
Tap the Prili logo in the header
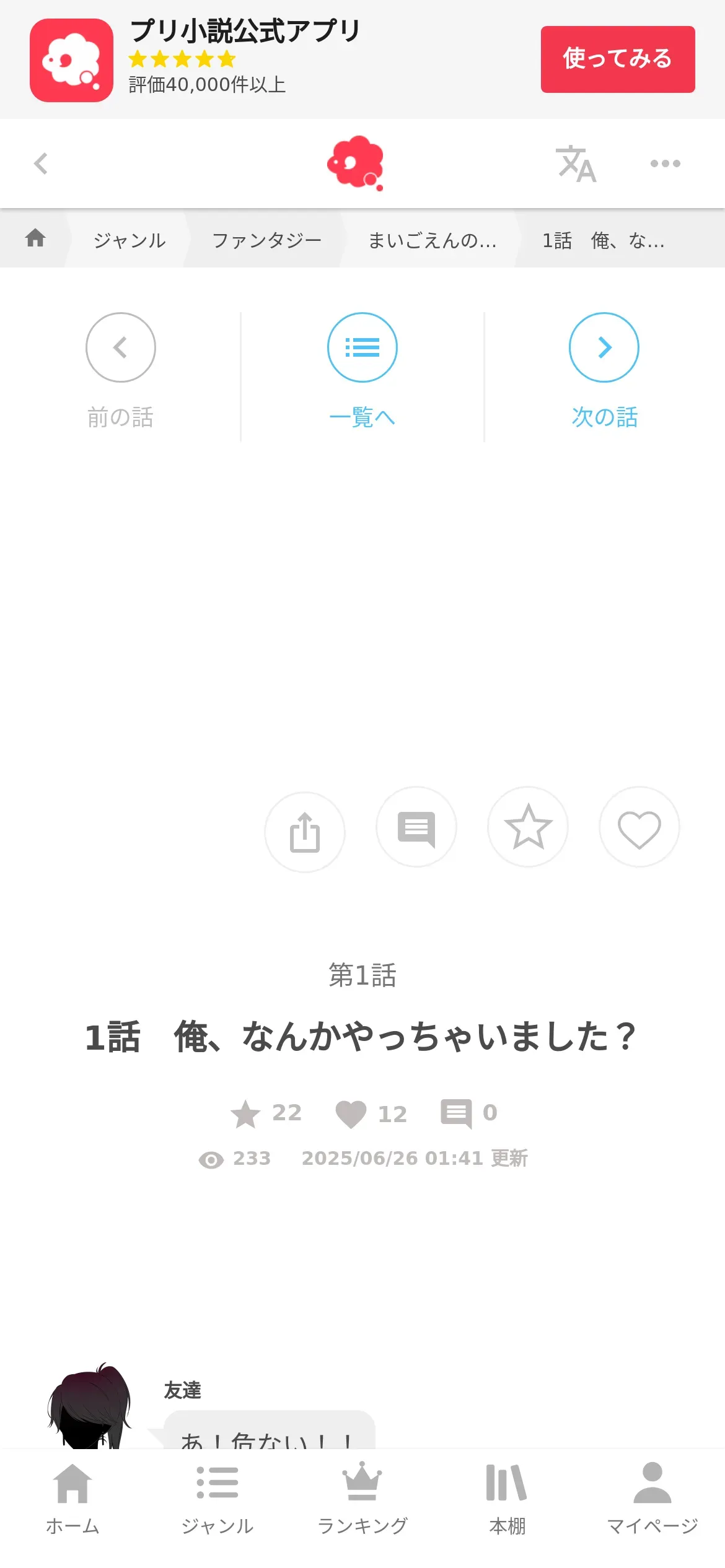pos(355,163)
